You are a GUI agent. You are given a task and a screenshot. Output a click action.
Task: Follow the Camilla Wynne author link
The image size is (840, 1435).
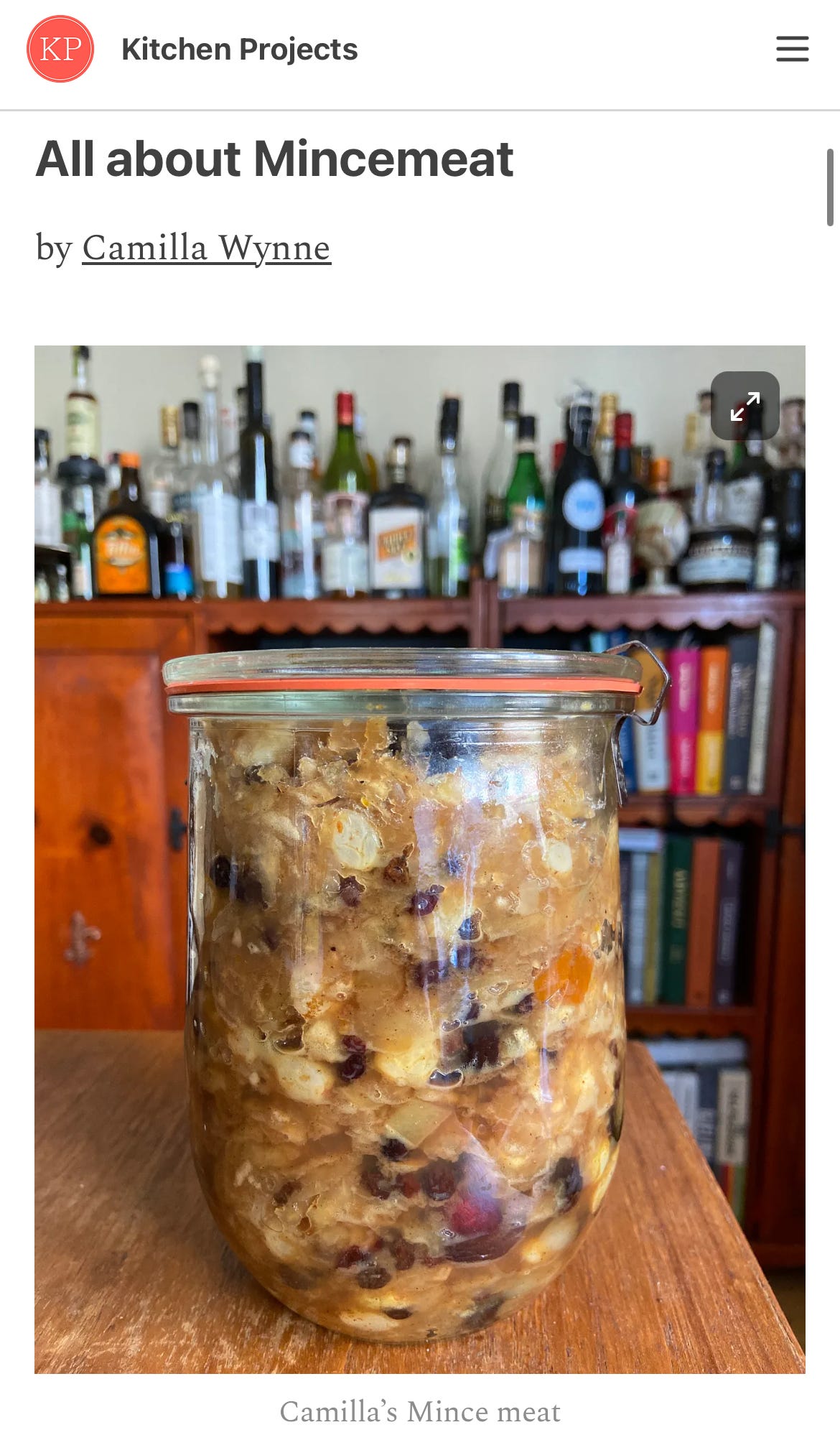point(206,249)
